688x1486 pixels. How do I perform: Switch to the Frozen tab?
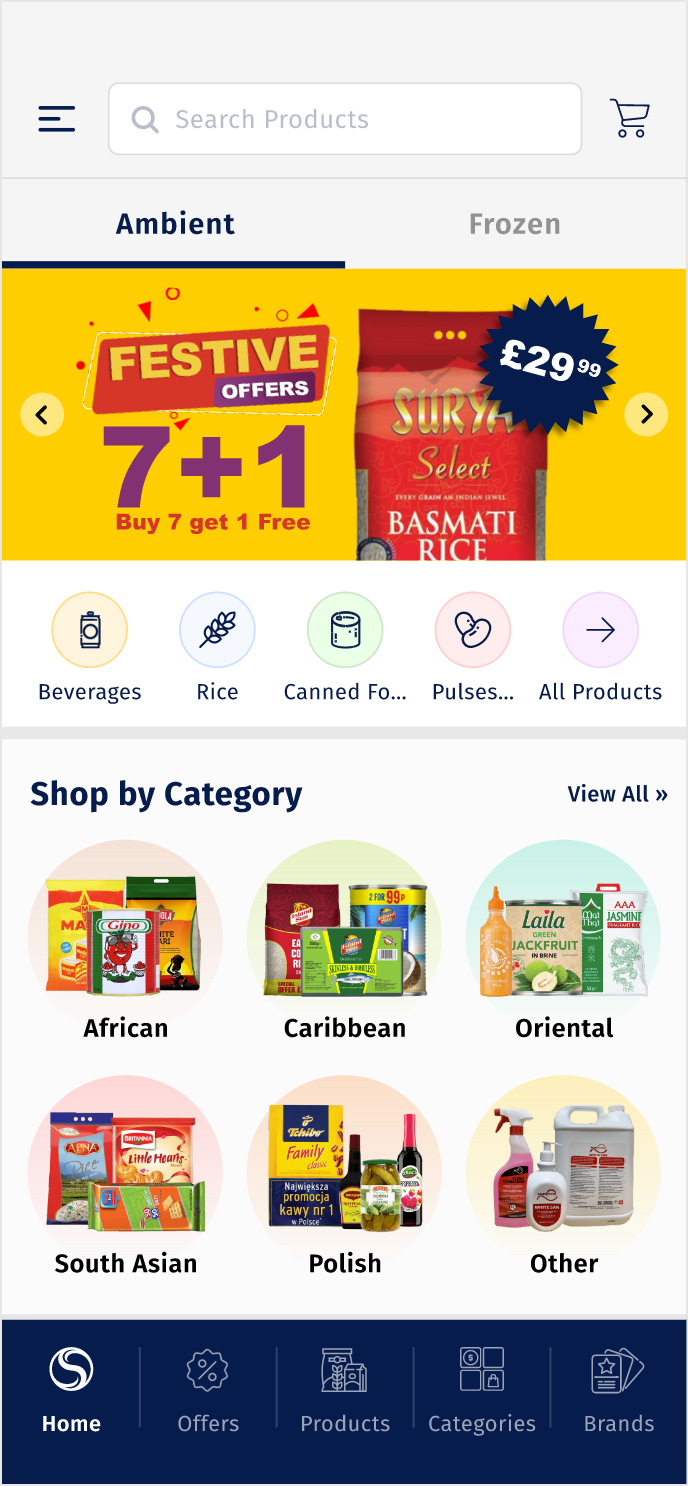pos(515,224)
